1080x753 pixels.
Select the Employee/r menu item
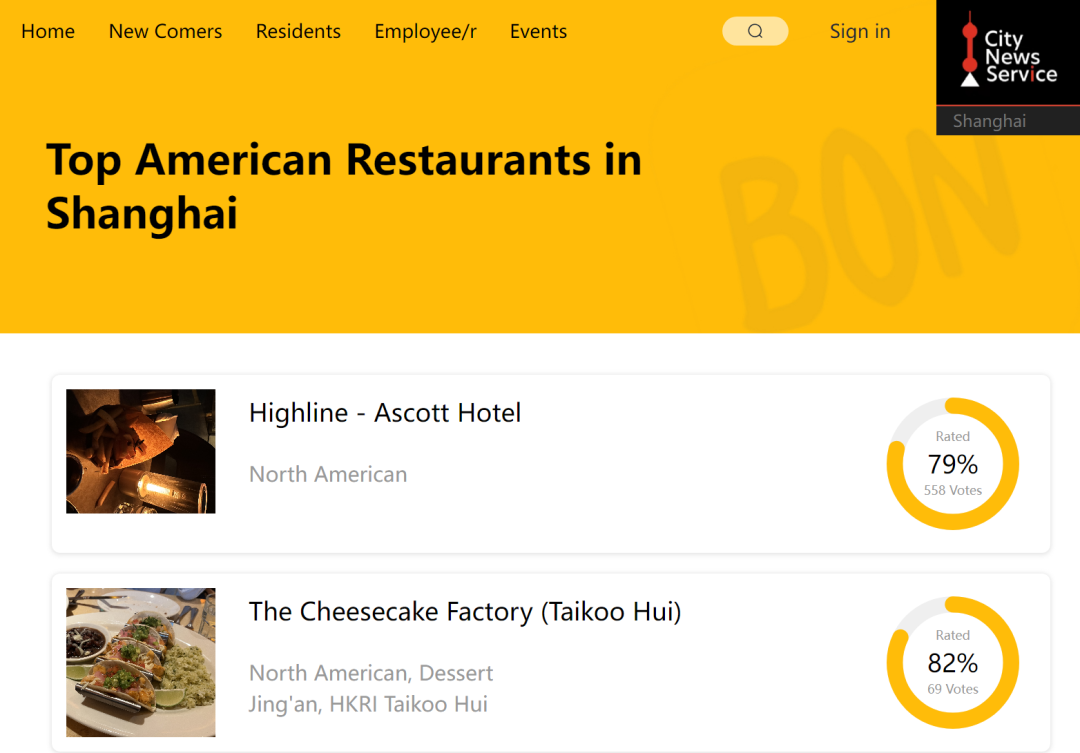(x=425, y=32)
